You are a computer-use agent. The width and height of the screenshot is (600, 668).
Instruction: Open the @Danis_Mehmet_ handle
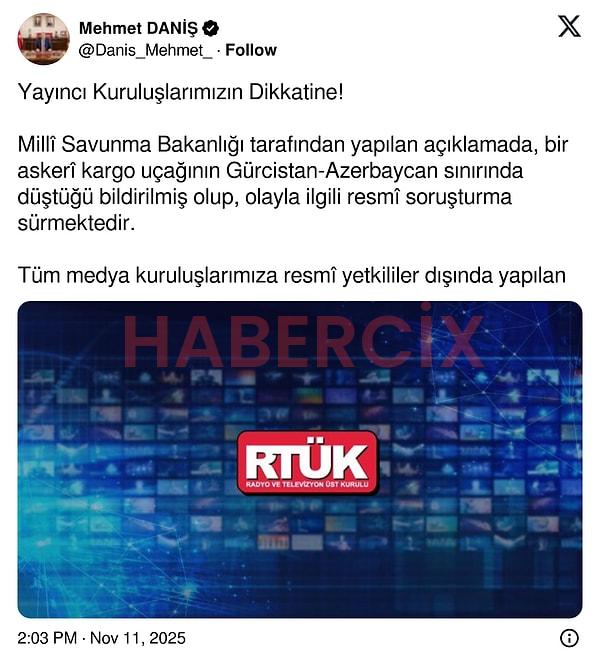click(146, 50)
